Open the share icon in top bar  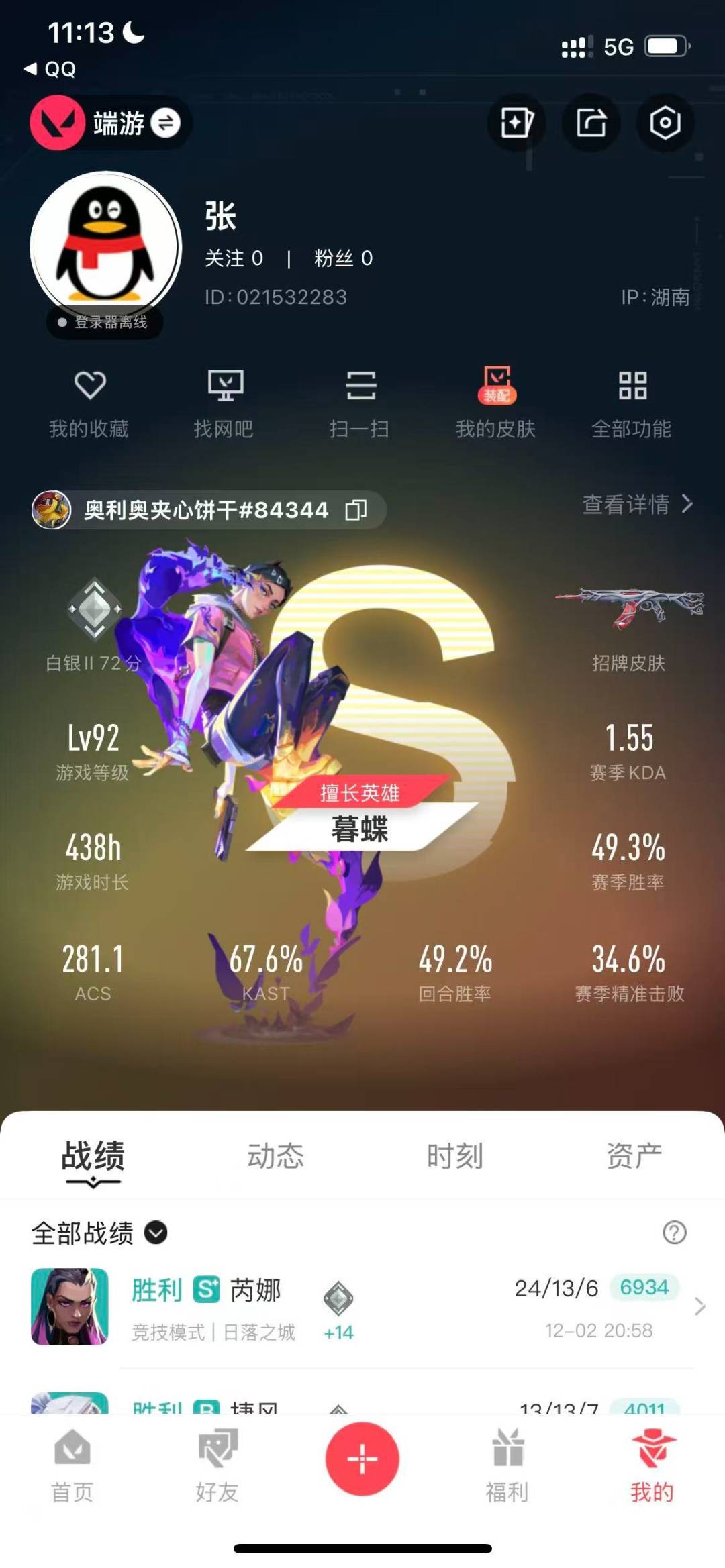pyautogui.click(x=589, y=123)
